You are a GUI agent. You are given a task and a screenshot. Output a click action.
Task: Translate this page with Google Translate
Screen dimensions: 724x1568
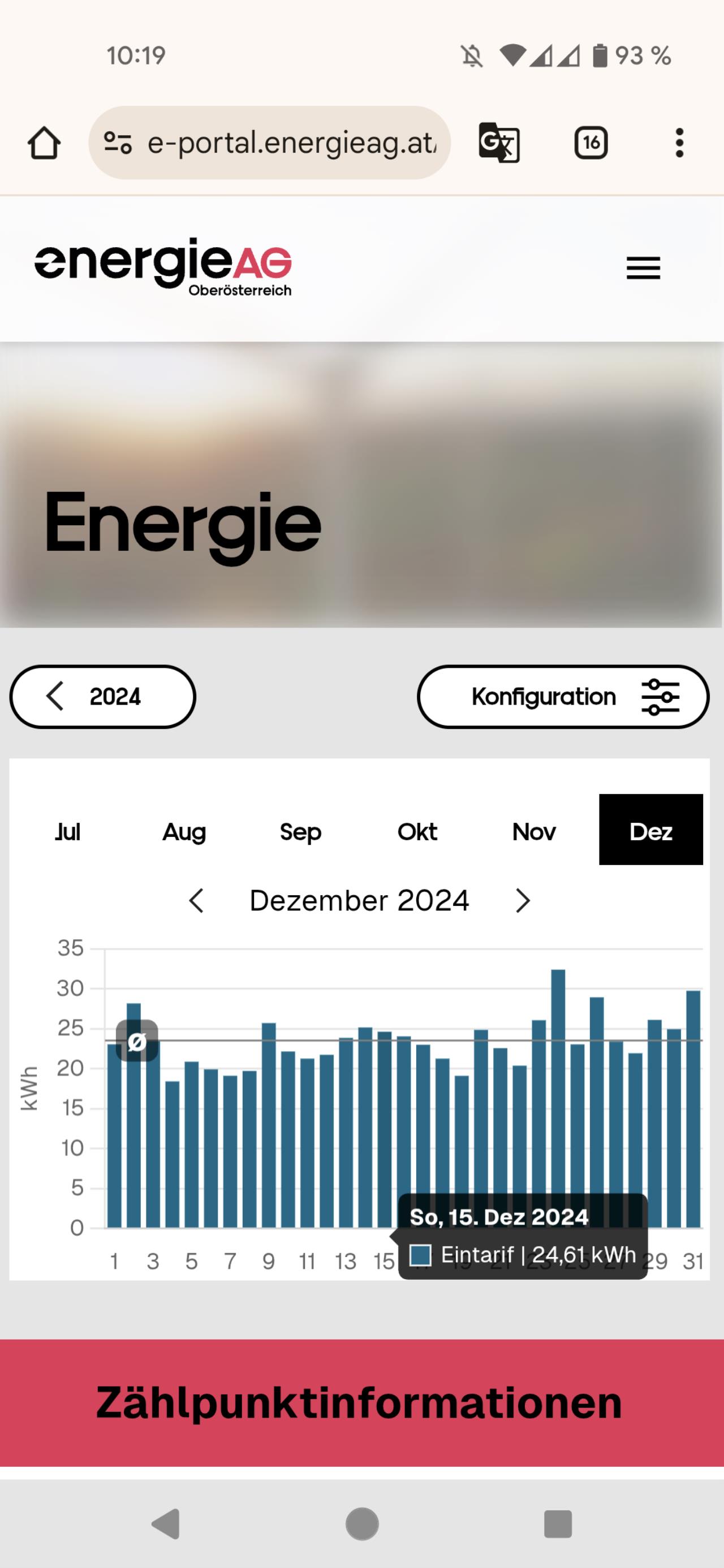click(x=499, y=143)
